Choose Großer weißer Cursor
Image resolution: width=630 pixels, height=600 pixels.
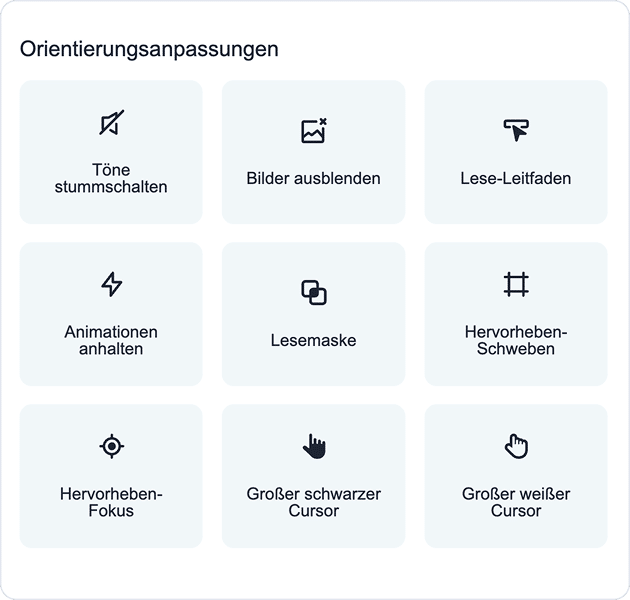pos(516,476)
